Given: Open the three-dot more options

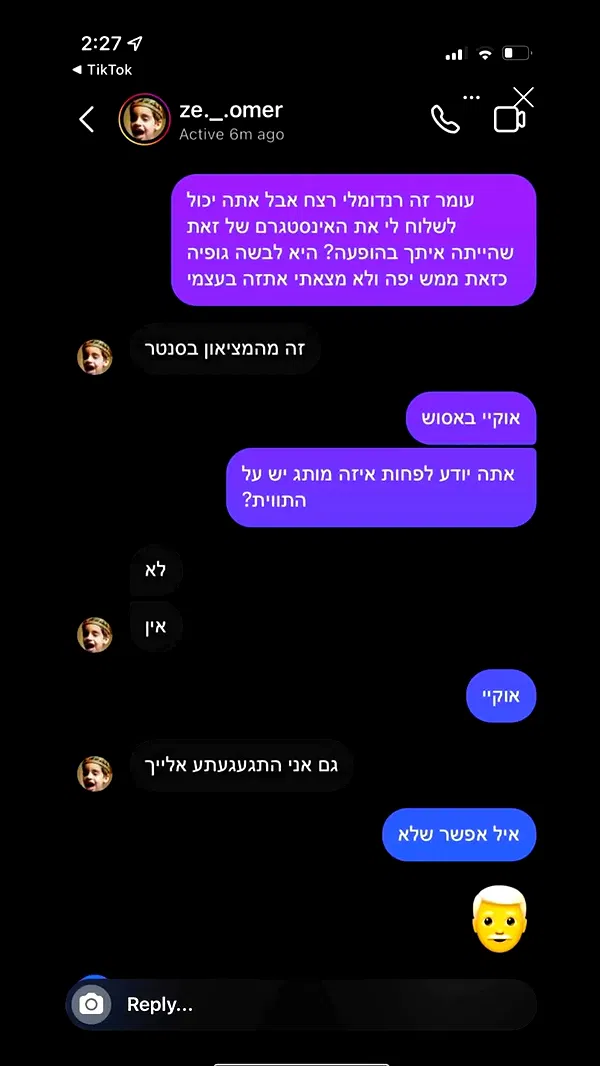Looking at the screenshot, I should click(x=472, y=98).
